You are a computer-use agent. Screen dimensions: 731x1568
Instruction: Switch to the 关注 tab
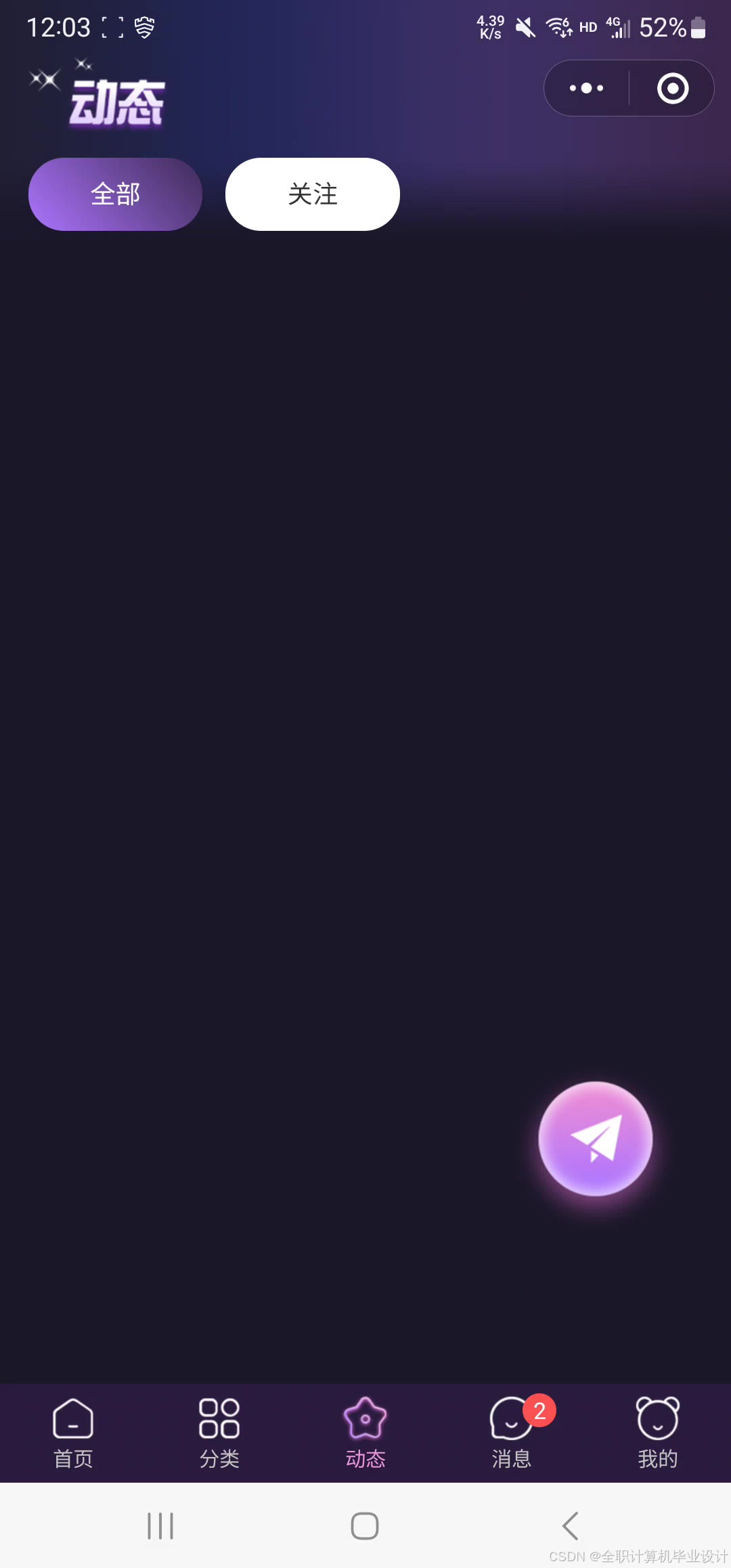click(x=312, y=194)
